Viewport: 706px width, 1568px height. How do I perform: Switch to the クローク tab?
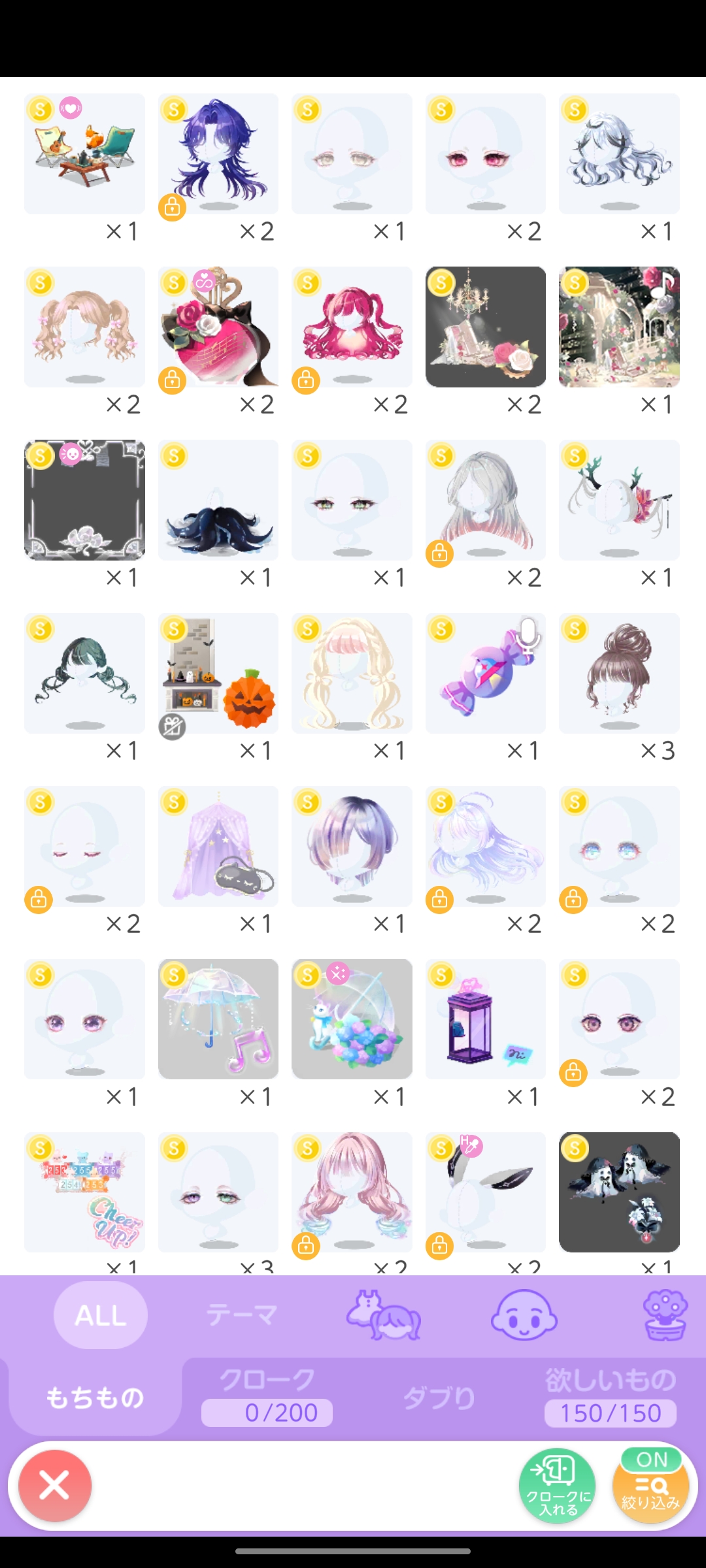[267, 1397]
